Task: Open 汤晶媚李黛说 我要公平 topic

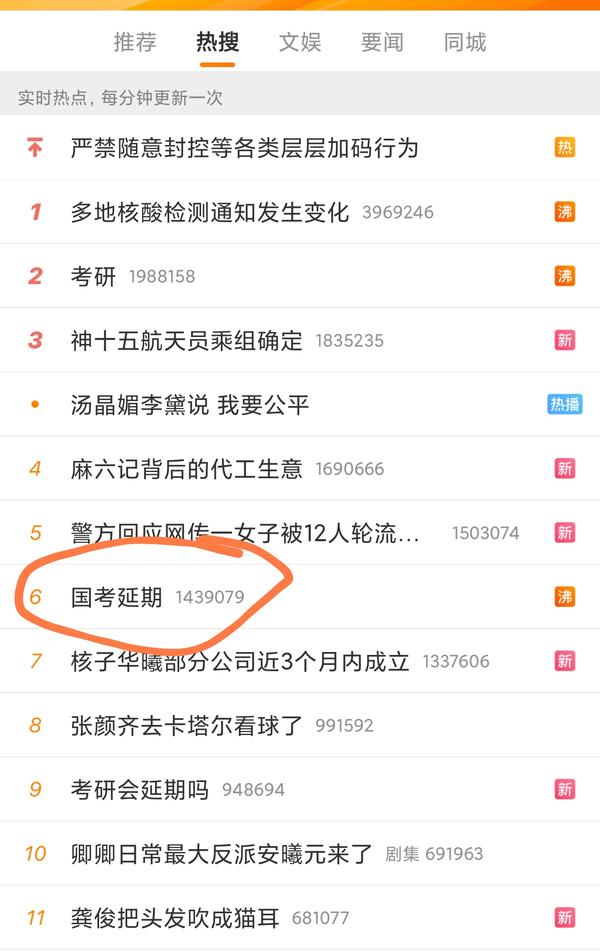Action: coord(190,404)
